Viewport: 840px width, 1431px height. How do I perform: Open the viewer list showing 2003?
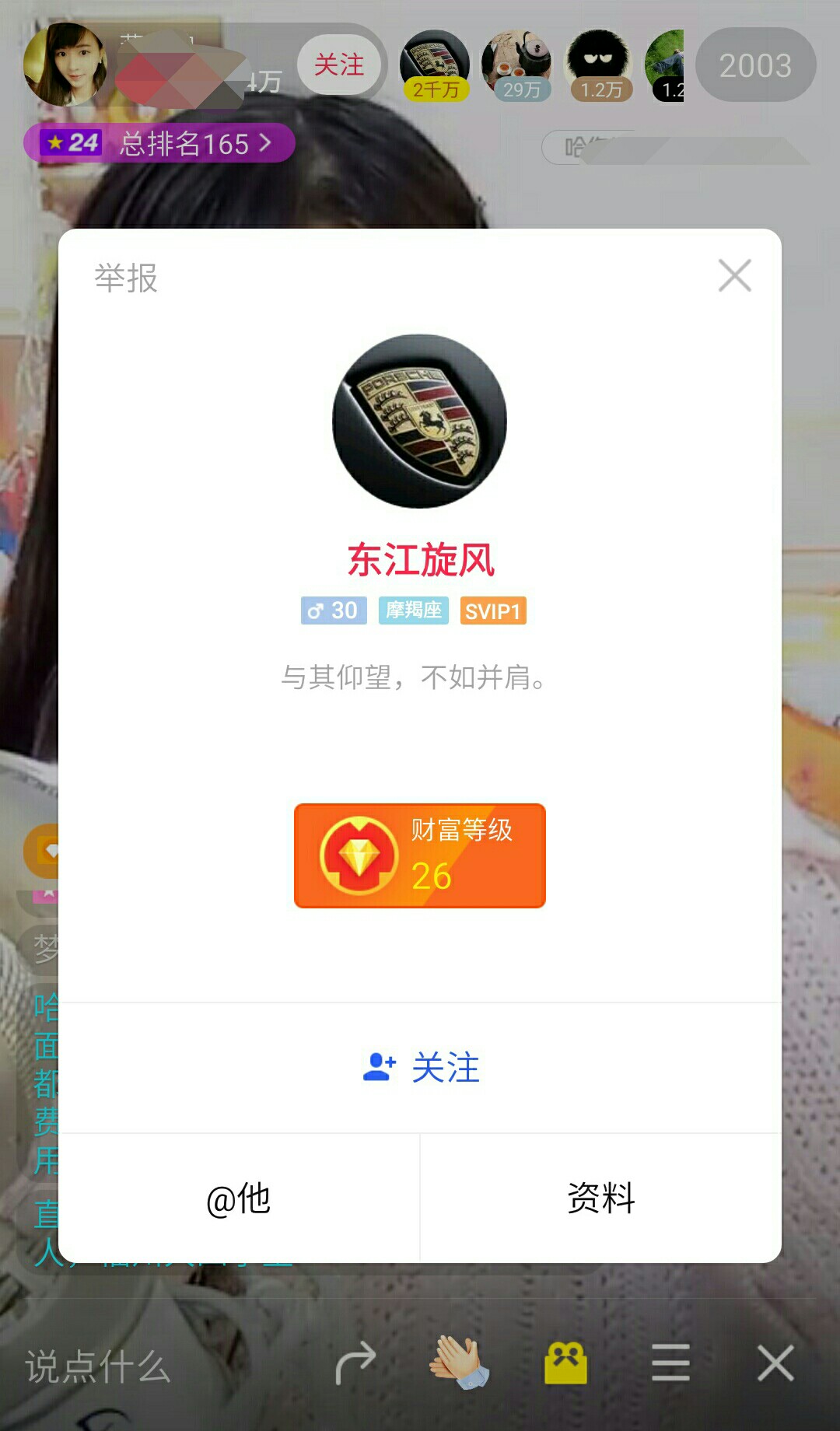[x=754, y=65]
